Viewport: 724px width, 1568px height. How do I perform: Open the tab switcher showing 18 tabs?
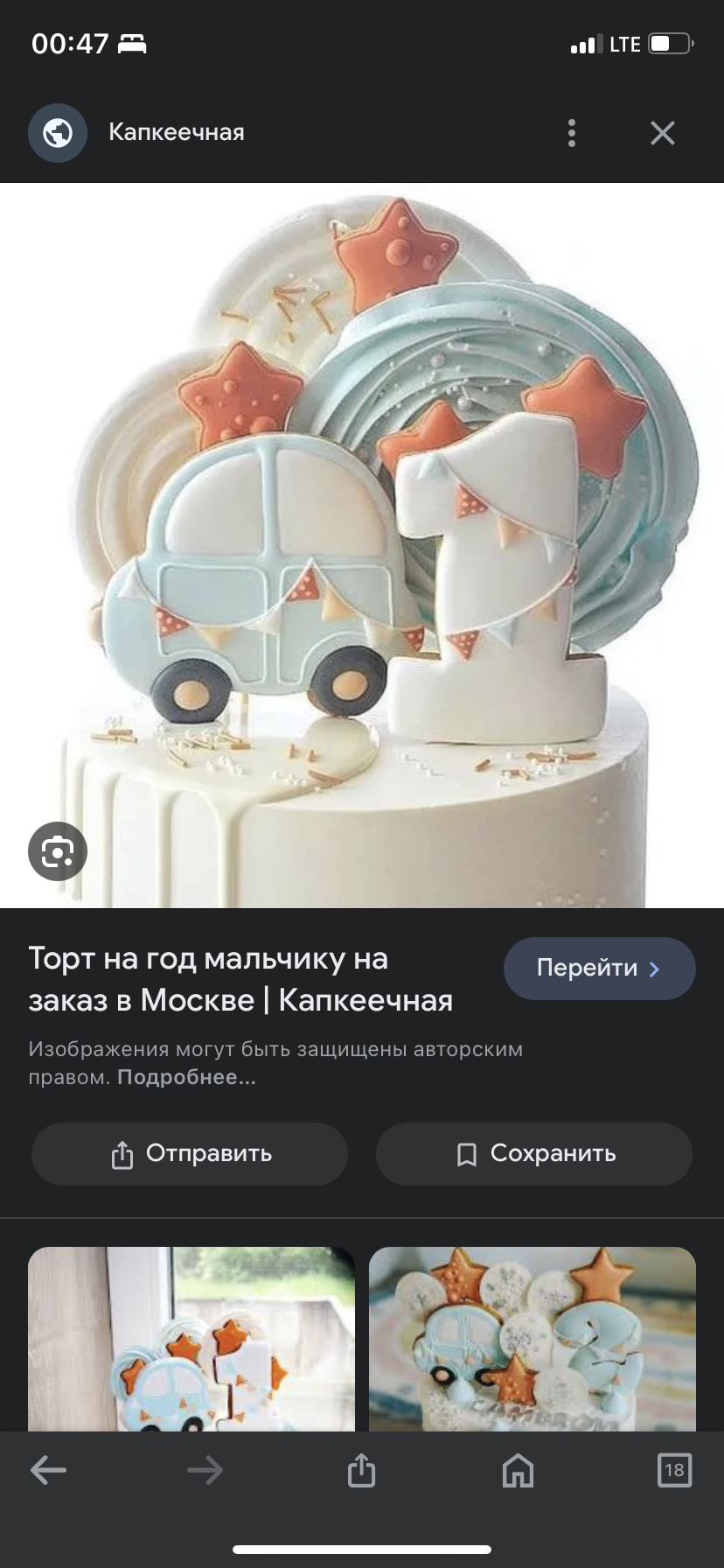tap(673, 1470)
